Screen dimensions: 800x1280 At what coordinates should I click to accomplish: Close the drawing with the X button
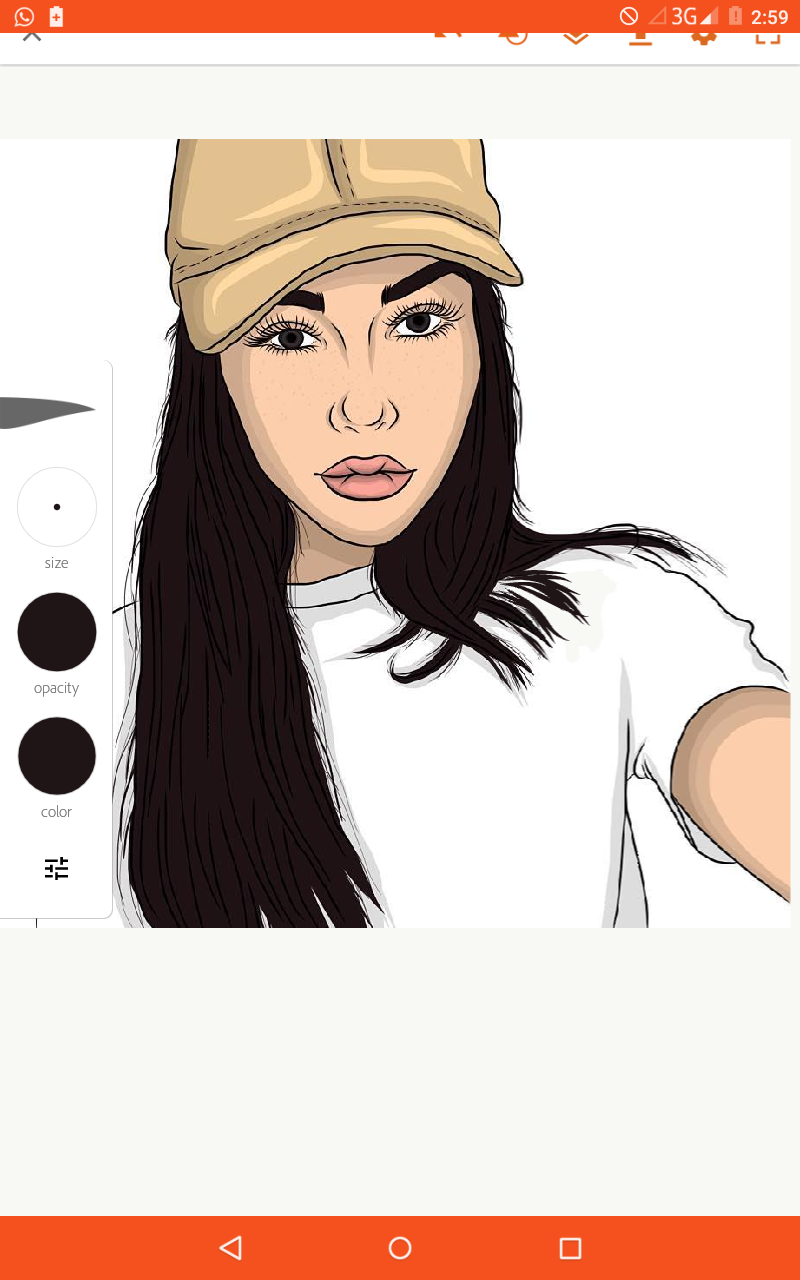32,33
